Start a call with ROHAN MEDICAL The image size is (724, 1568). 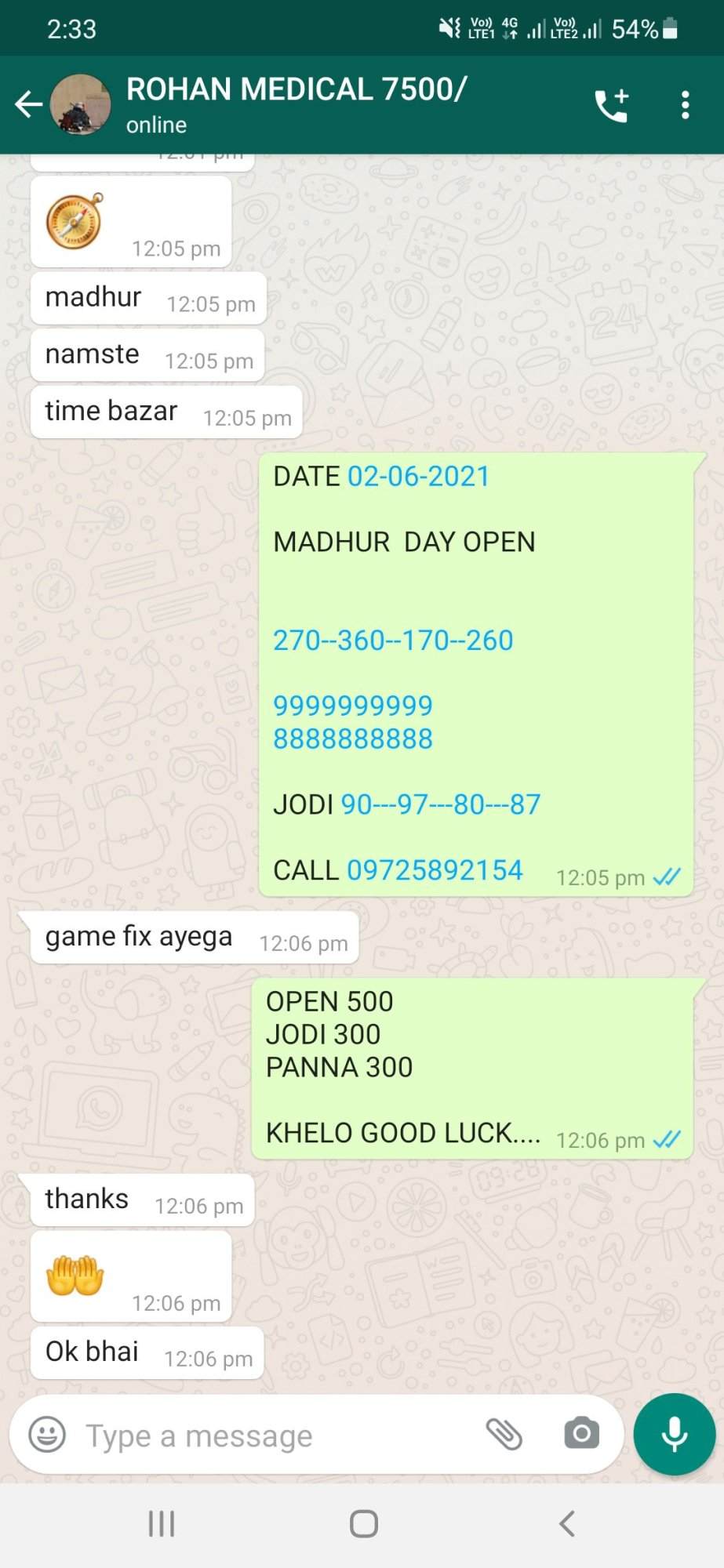pos(612,105)
